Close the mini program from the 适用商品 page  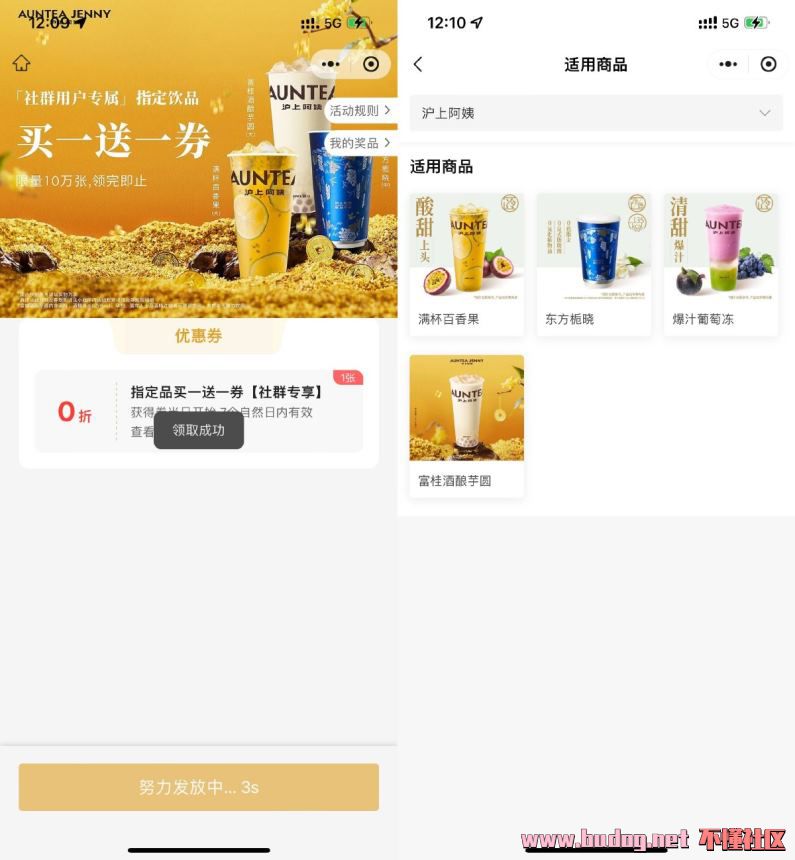click(768, 64)
